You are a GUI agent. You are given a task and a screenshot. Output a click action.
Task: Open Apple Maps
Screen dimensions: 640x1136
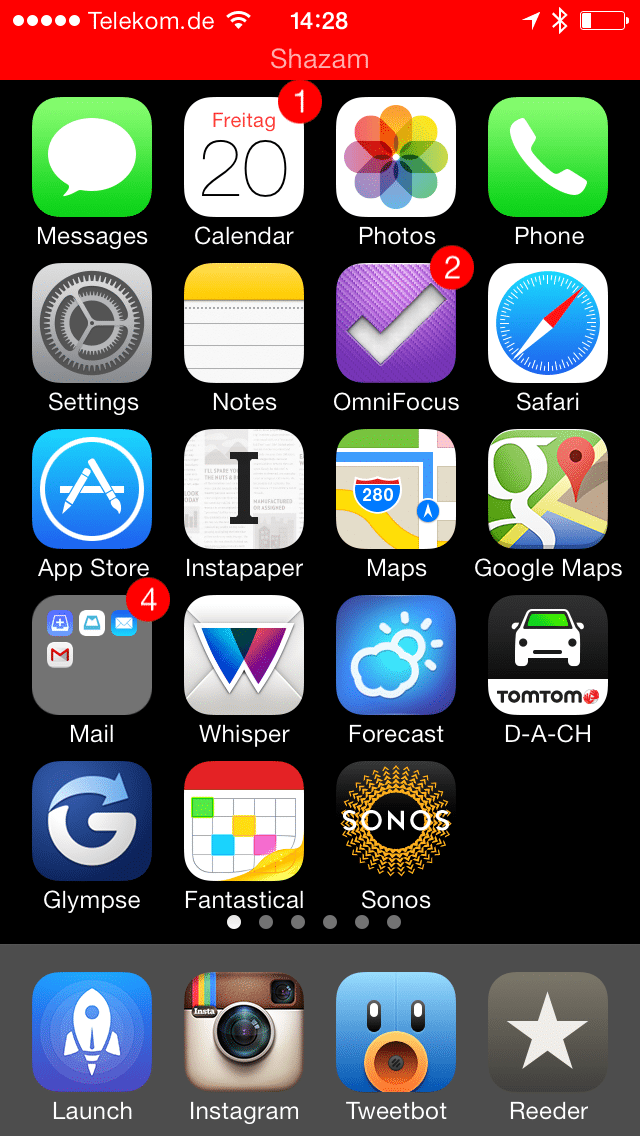[396, 489]
